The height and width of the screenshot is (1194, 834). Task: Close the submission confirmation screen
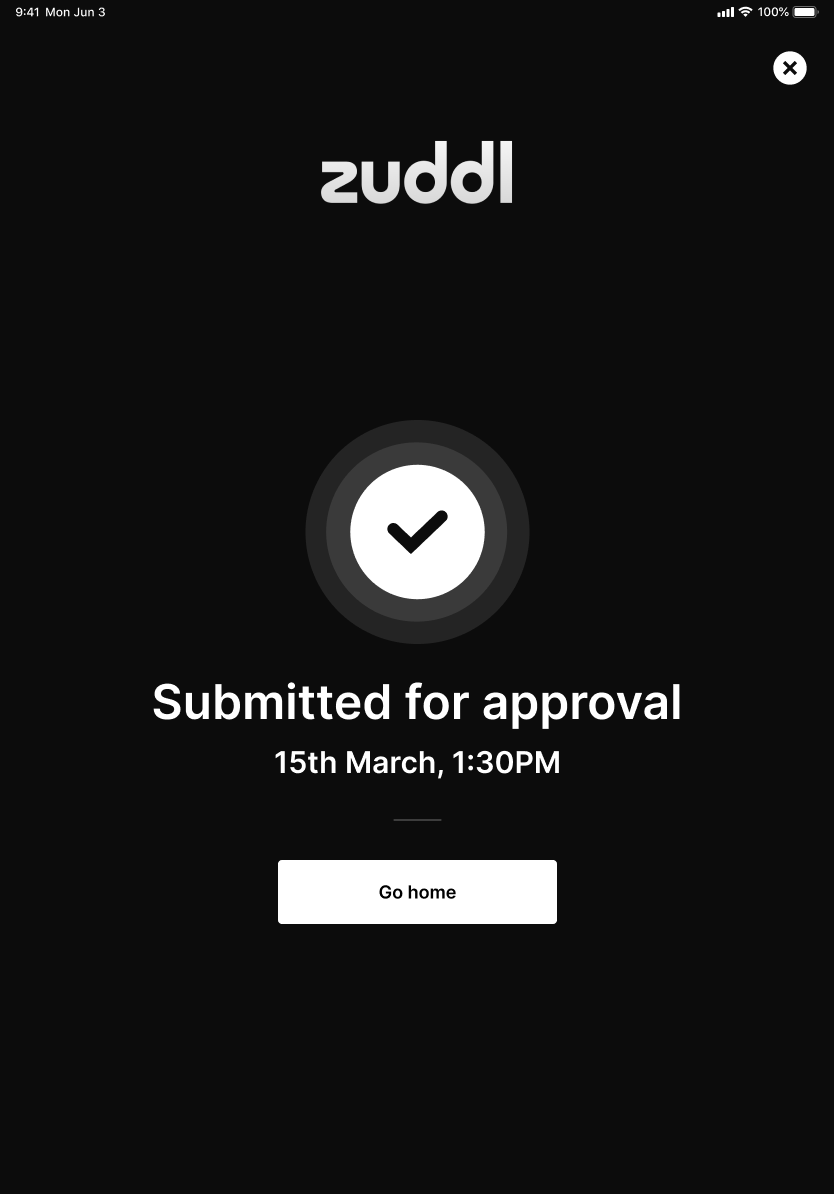[x=789, y=68]
